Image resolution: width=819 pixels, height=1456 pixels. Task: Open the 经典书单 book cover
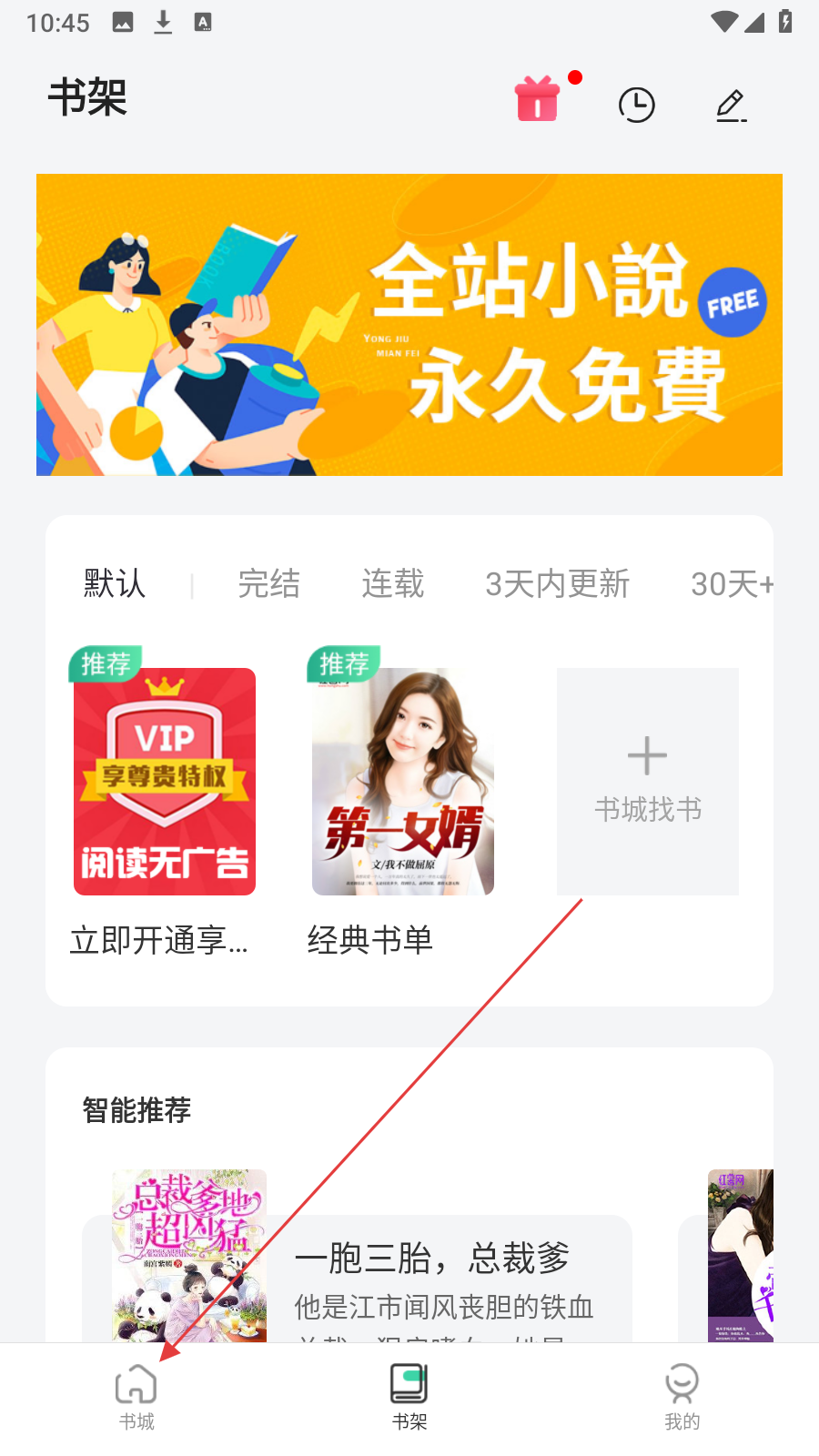coord(403,782)
